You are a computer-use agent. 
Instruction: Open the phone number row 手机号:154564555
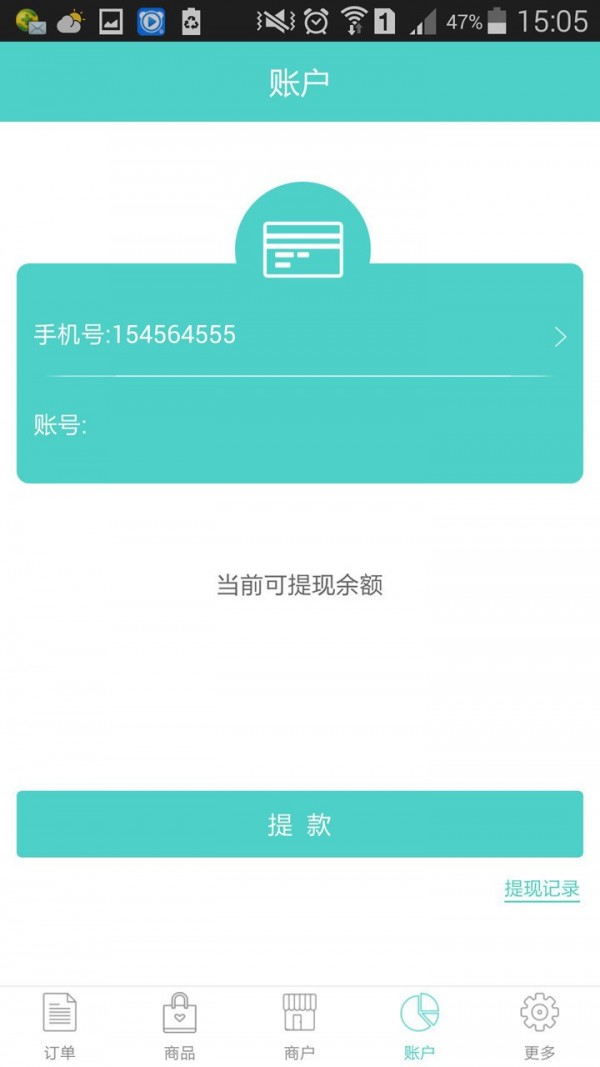[x=299, y=335]
